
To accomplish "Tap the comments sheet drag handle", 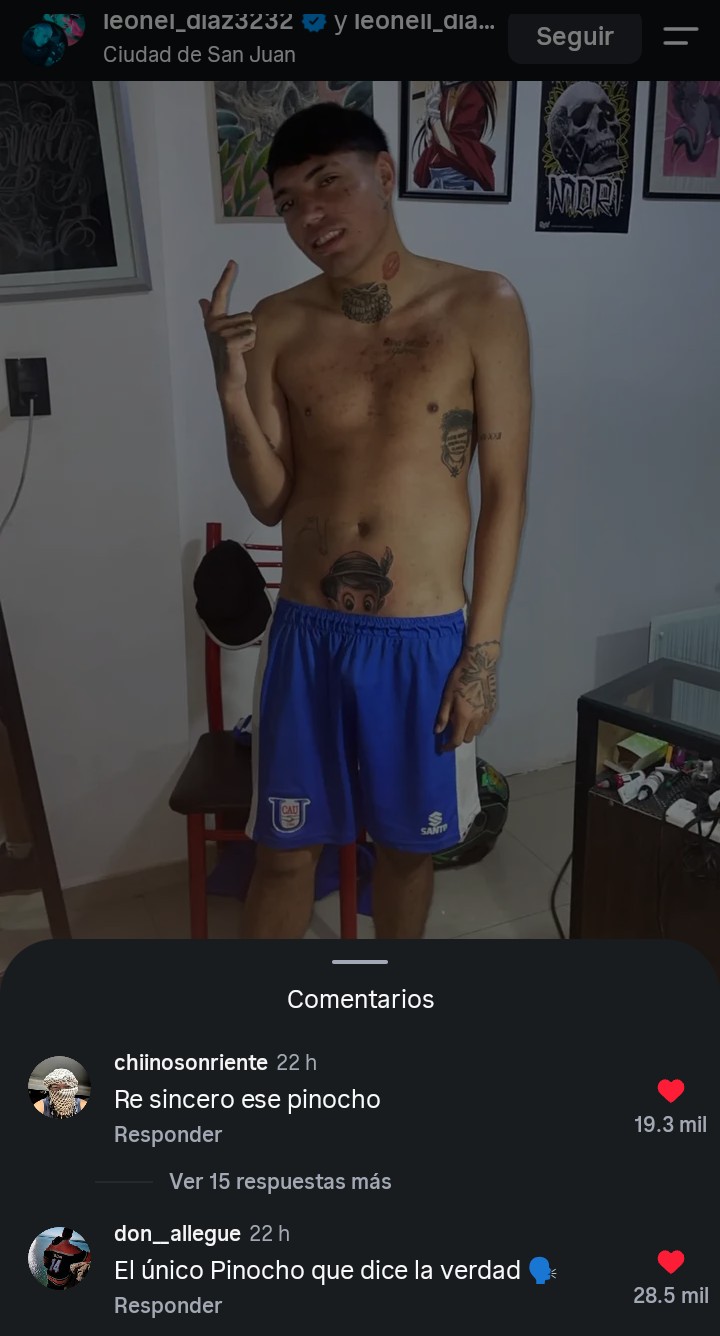I will click(x=360, y=962).
